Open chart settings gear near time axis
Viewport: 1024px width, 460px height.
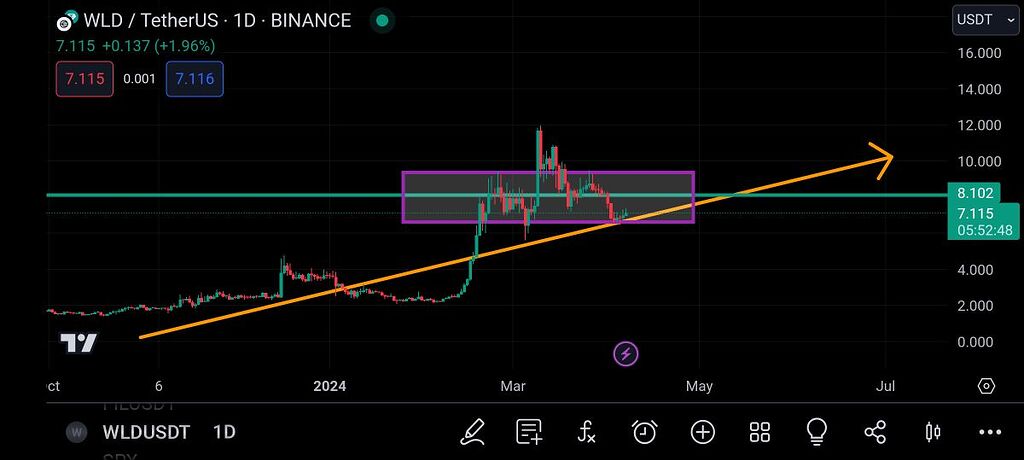click(986, 386)
